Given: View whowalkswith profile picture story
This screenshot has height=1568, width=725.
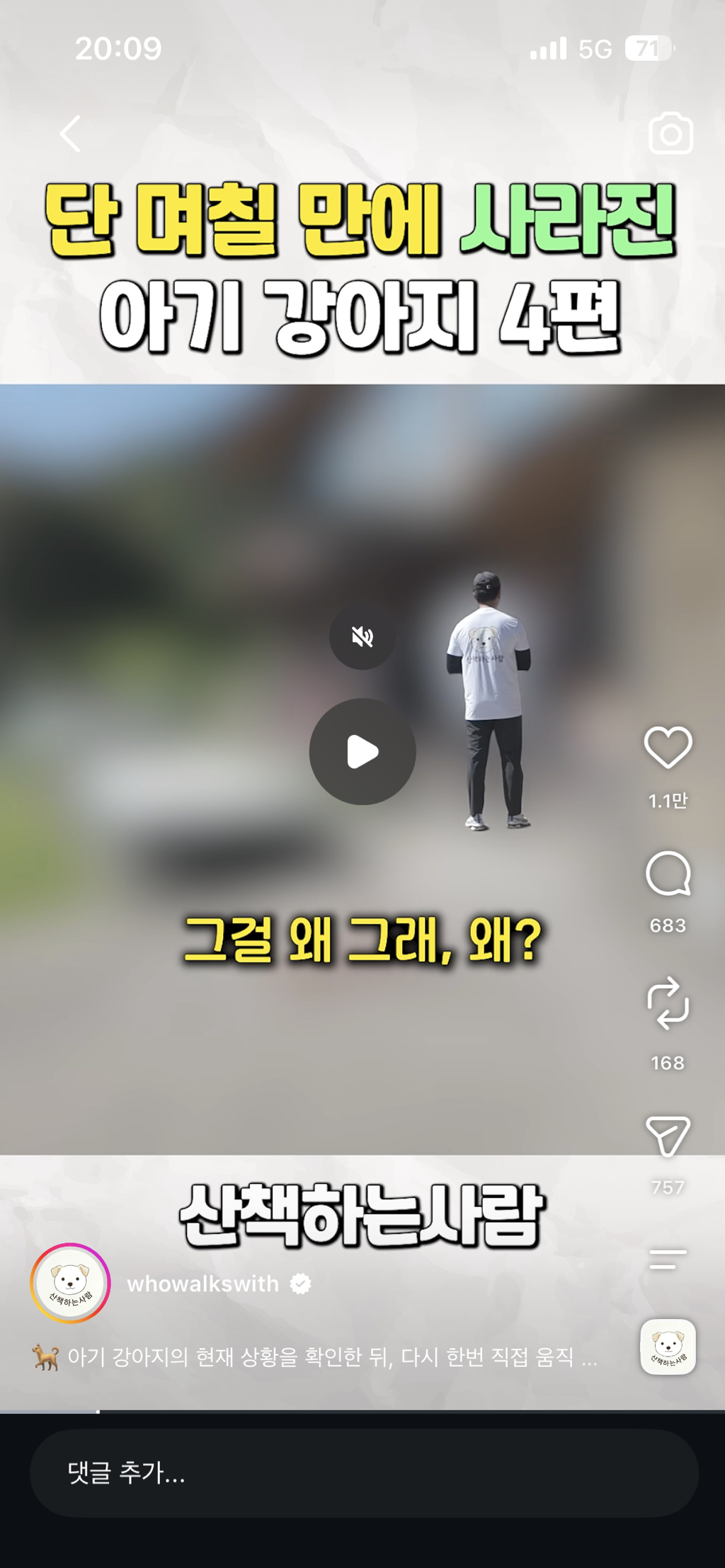Looking at the screenshot, I should pyautogui.click(x=70, y=1284).
